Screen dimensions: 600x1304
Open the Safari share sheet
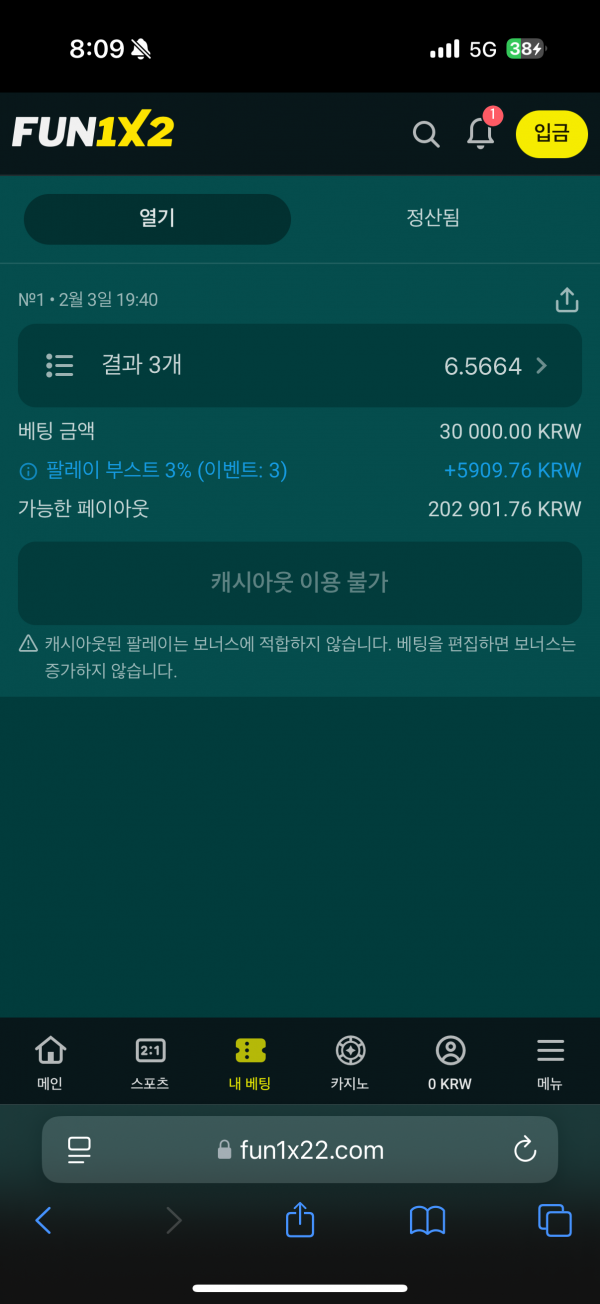click(x=300, y=1220)
